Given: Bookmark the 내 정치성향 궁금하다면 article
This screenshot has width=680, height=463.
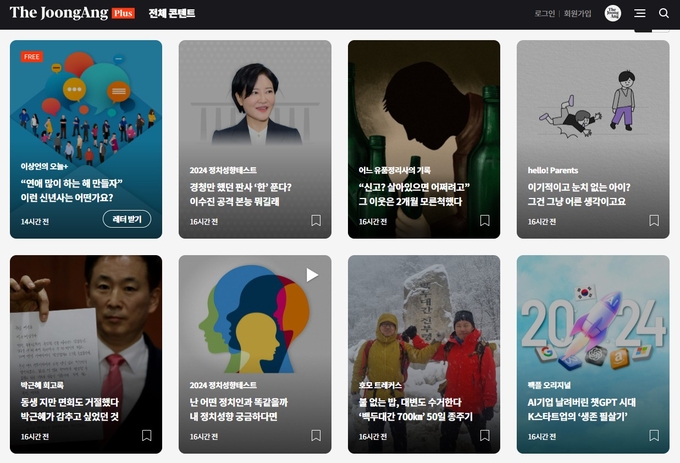Looking at the screenshot, I should click(x=316, y=436).
